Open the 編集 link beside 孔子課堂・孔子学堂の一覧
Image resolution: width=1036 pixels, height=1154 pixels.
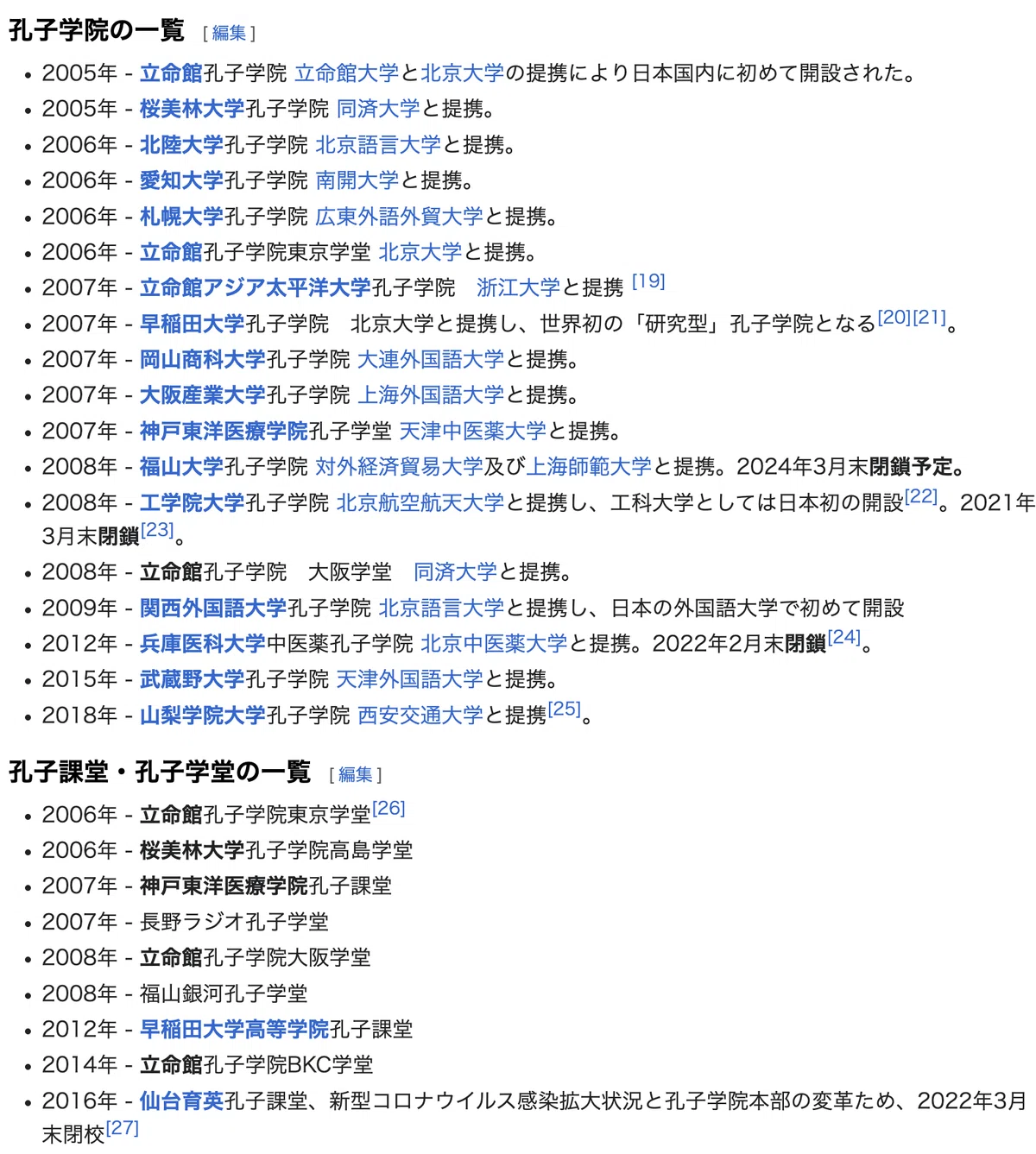click(355, 774)
